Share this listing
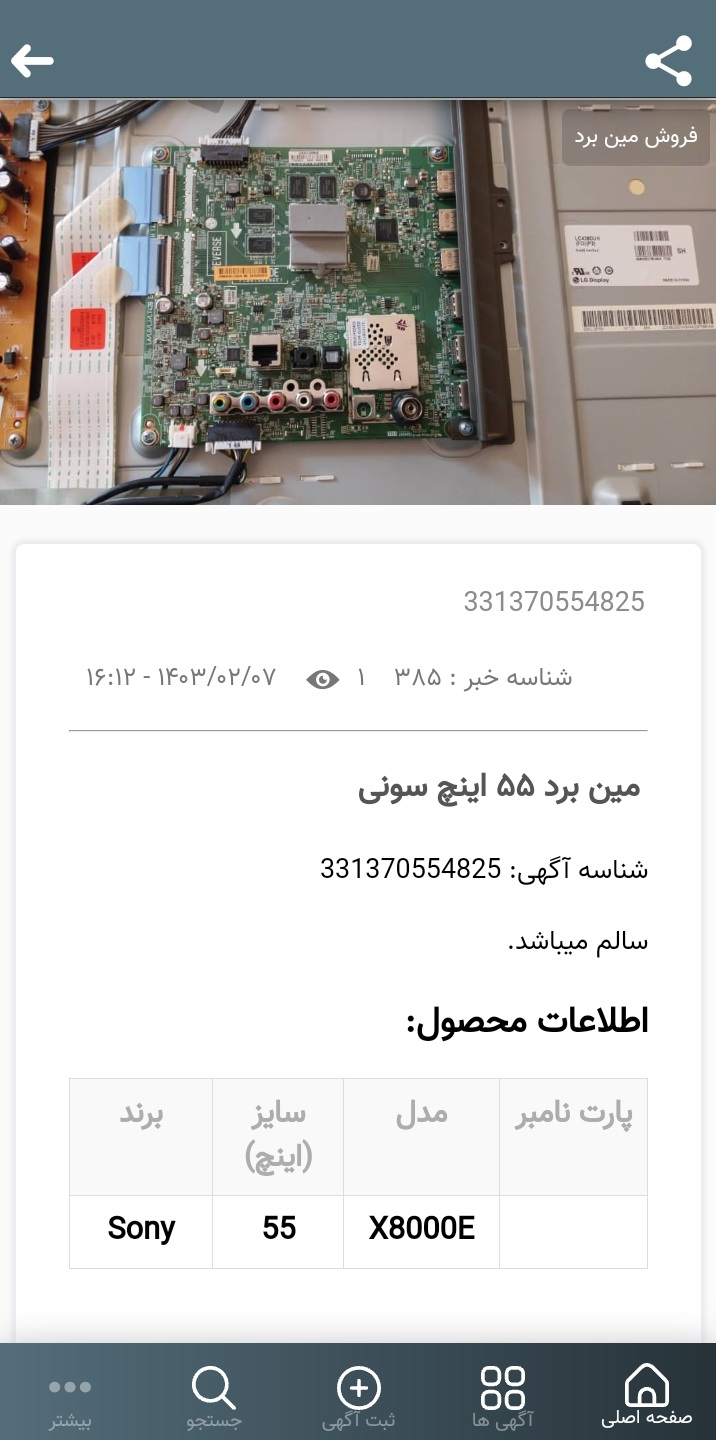 tap(668, 61)
